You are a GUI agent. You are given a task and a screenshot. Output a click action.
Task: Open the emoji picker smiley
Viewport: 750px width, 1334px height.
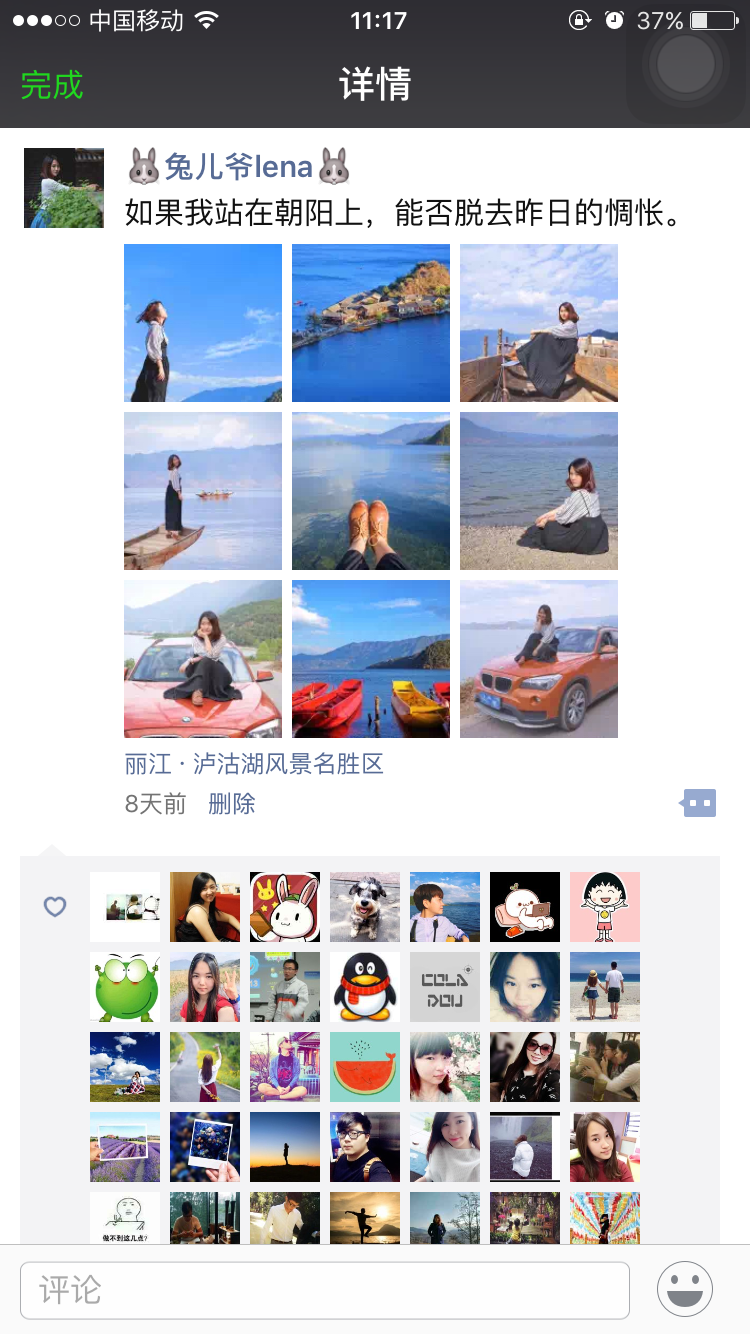tap(685, 1290)
